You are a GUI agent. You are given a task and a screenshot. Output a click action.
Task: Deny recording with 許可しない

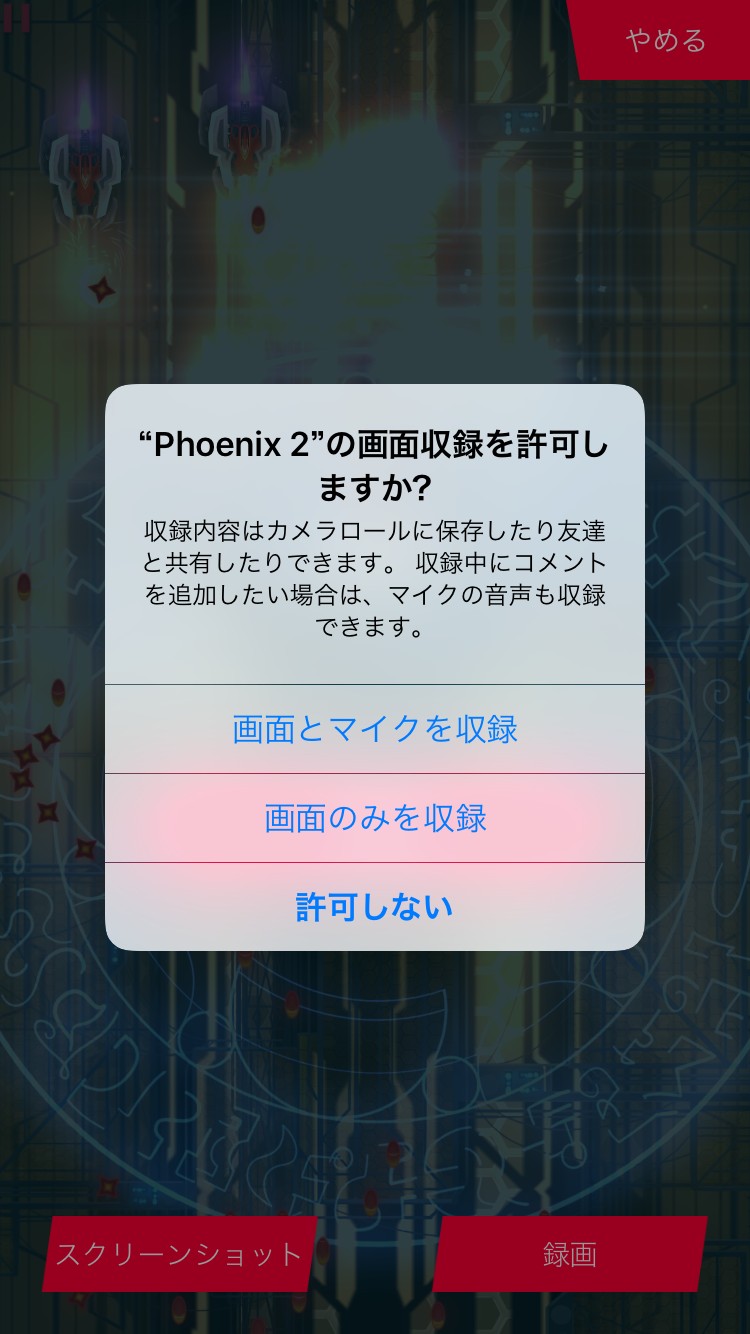coord(375,907)
